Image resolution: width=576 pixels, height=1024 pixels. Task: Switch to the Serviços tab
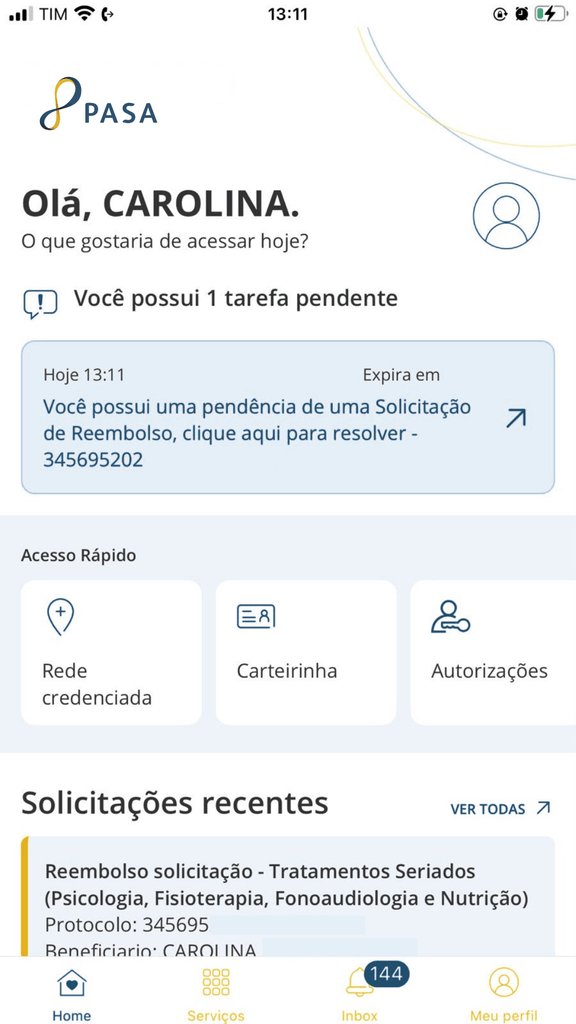click(216, 993)
